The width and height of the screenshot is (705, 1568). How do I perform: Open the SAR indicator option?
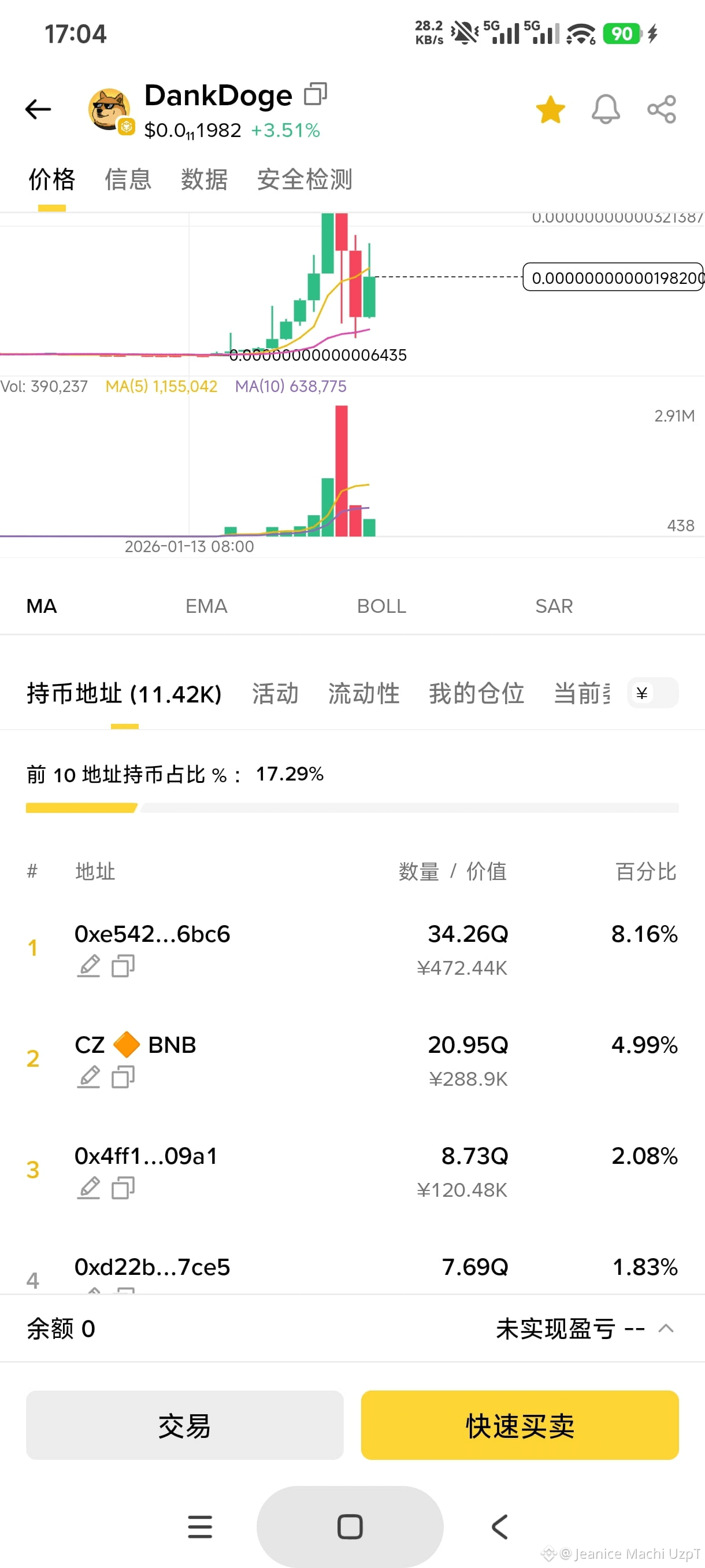click(x=553, y=606)
